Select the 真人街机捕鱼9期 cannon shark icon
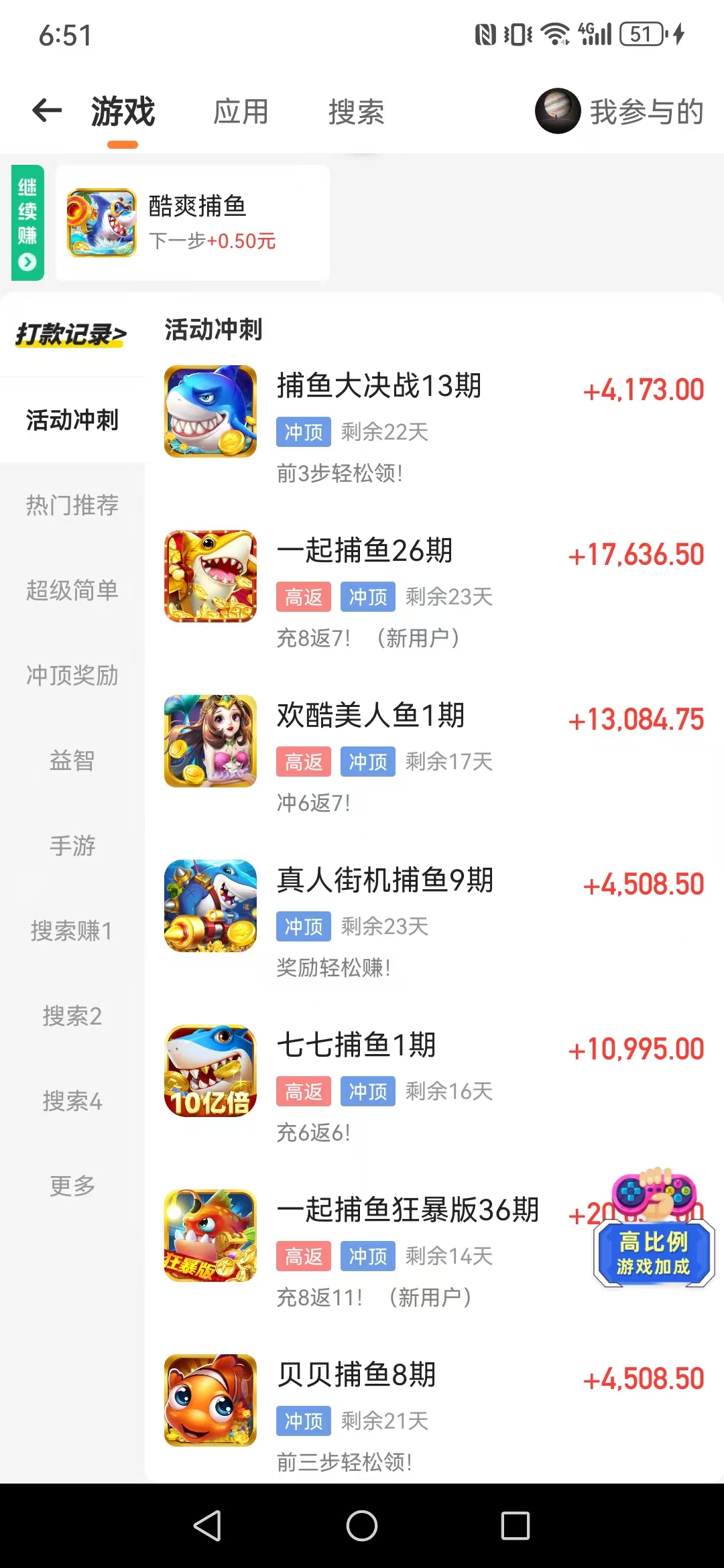 pyautogui.click(x=210, y=905)
